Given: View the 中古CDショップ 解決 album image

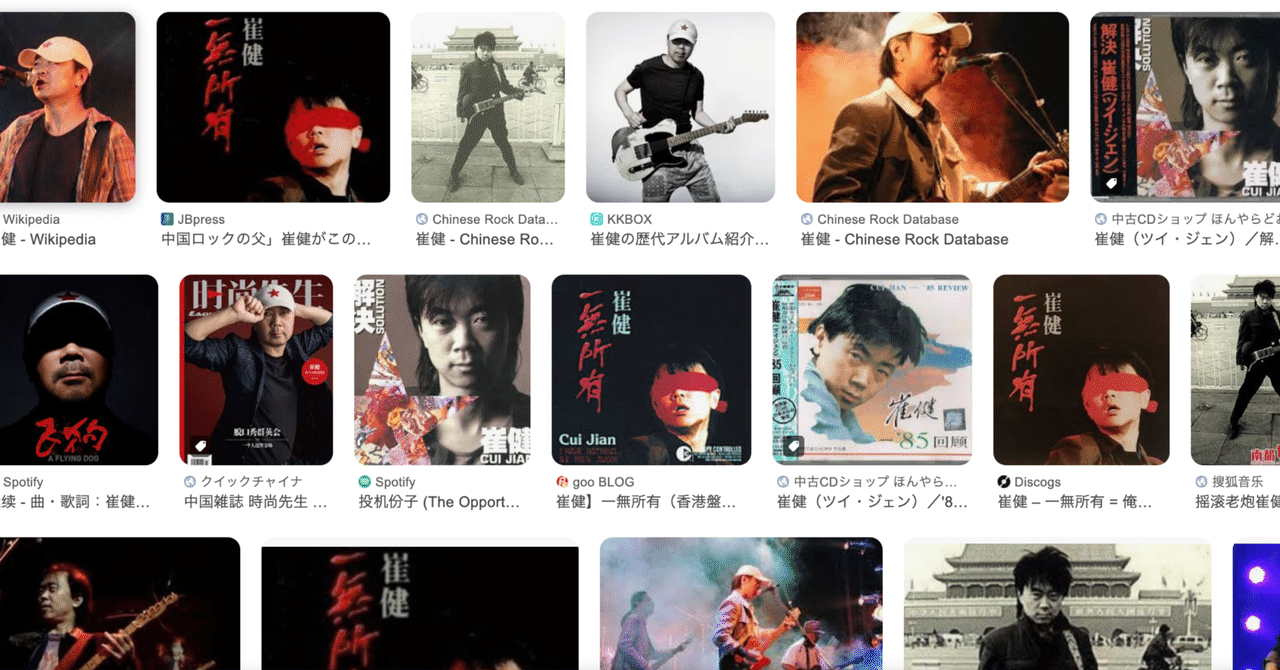Looking at the screenshot, I should click(x=1184, y=107).
